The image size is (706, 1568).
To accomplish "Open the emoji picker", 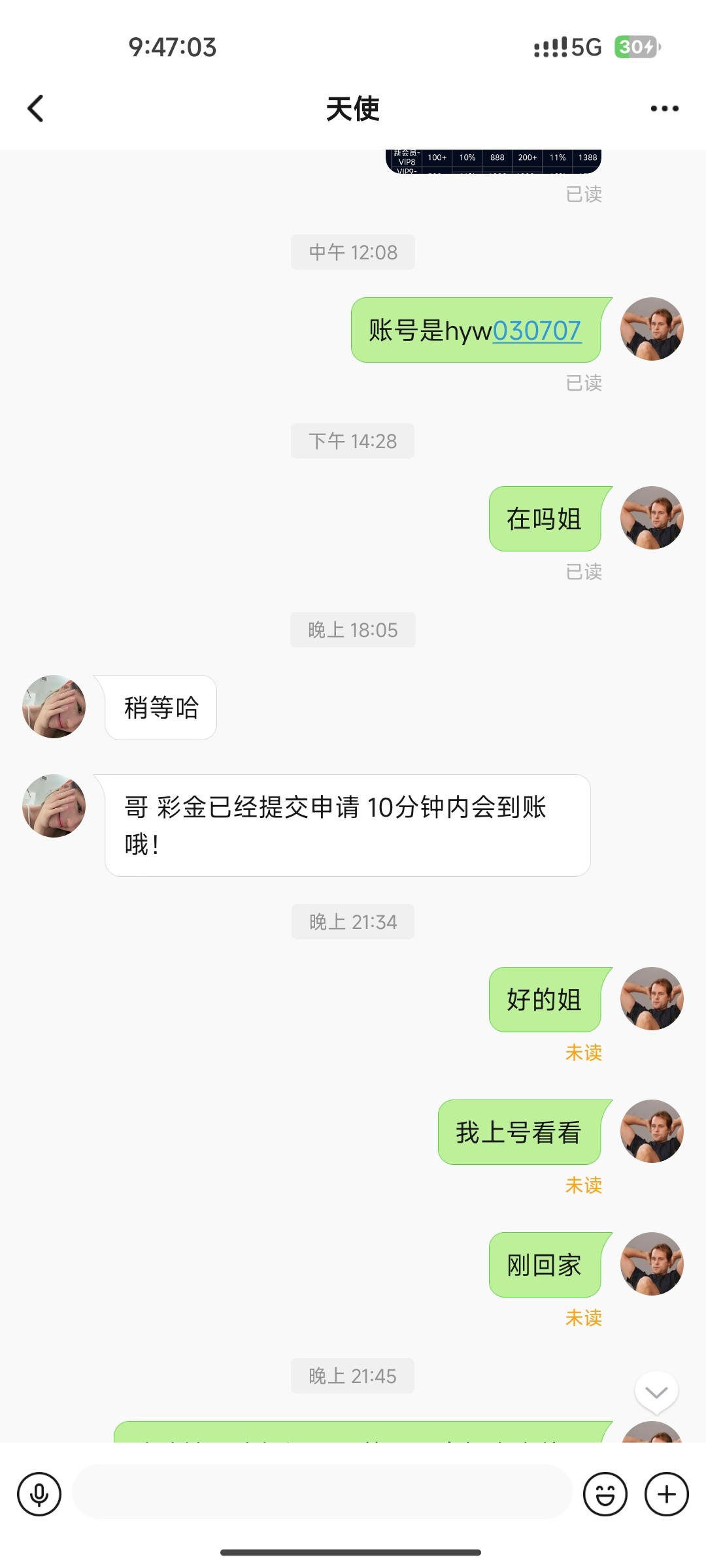I will click(x=605, y=1494).
